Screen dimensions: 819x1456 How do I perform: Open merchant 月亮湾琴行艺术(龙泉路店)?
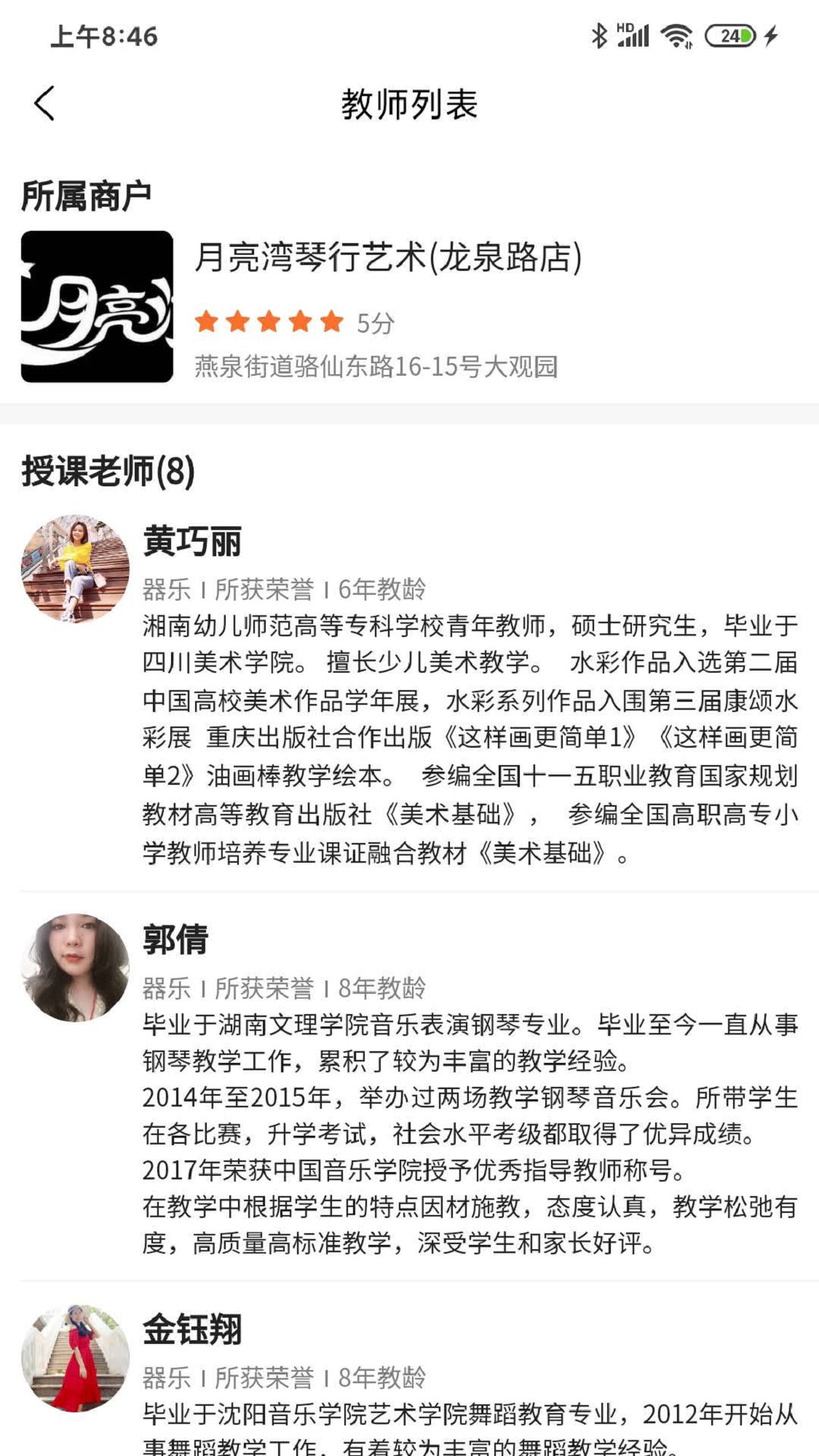388,258
